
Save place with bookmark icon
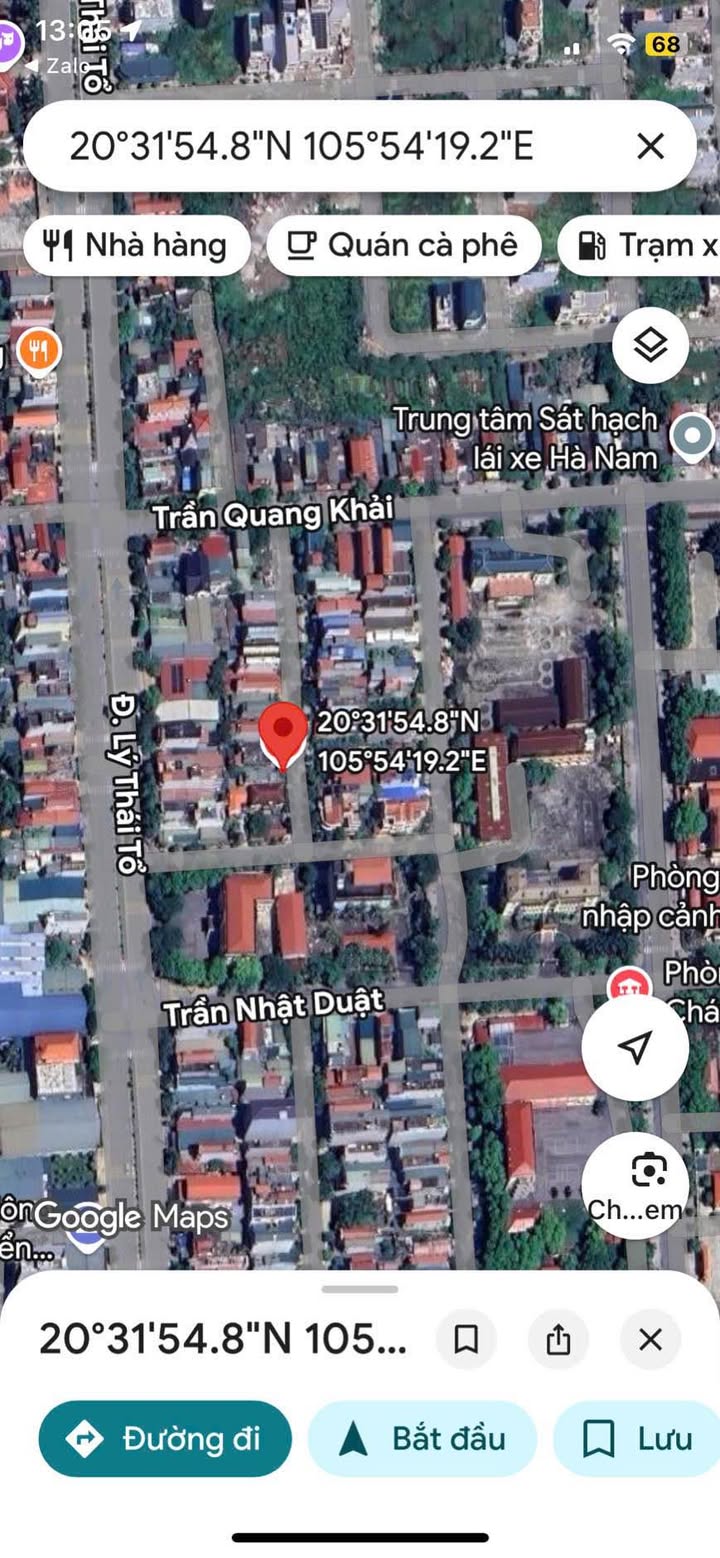pyautogui.click(x=466, y=1339)
